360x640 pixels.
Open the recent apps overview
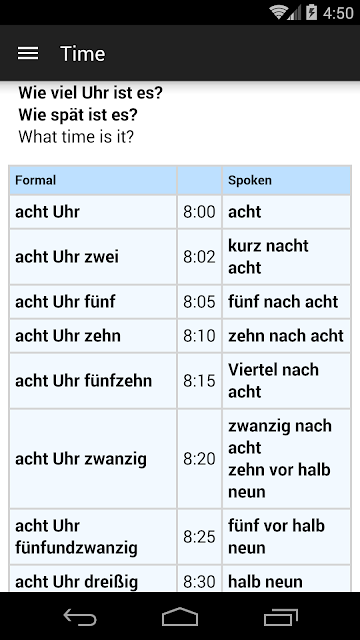point(280,617)
